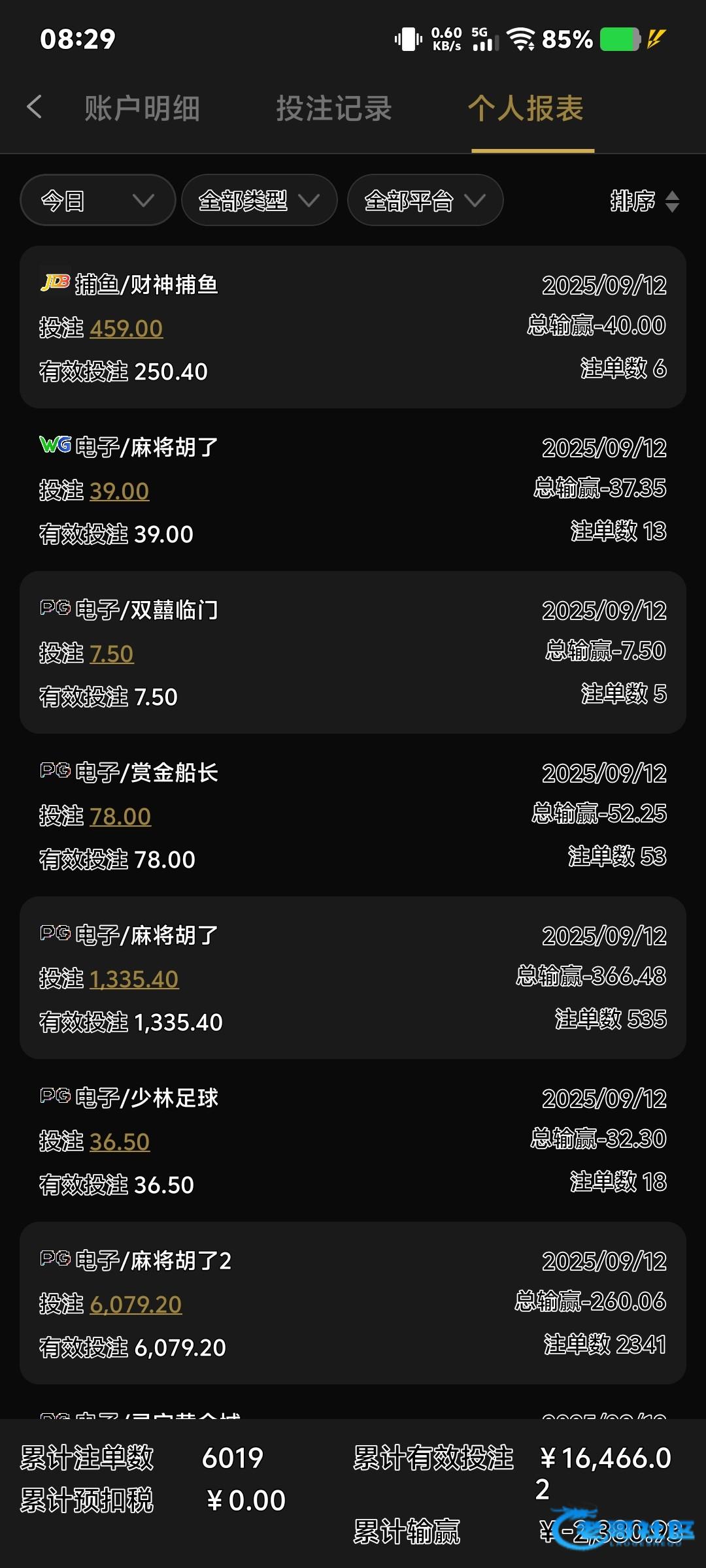Open bet amount 459.00 for 财神捕鱼
This screenshot has height=1568, width=706.
(x=126, y=328)
